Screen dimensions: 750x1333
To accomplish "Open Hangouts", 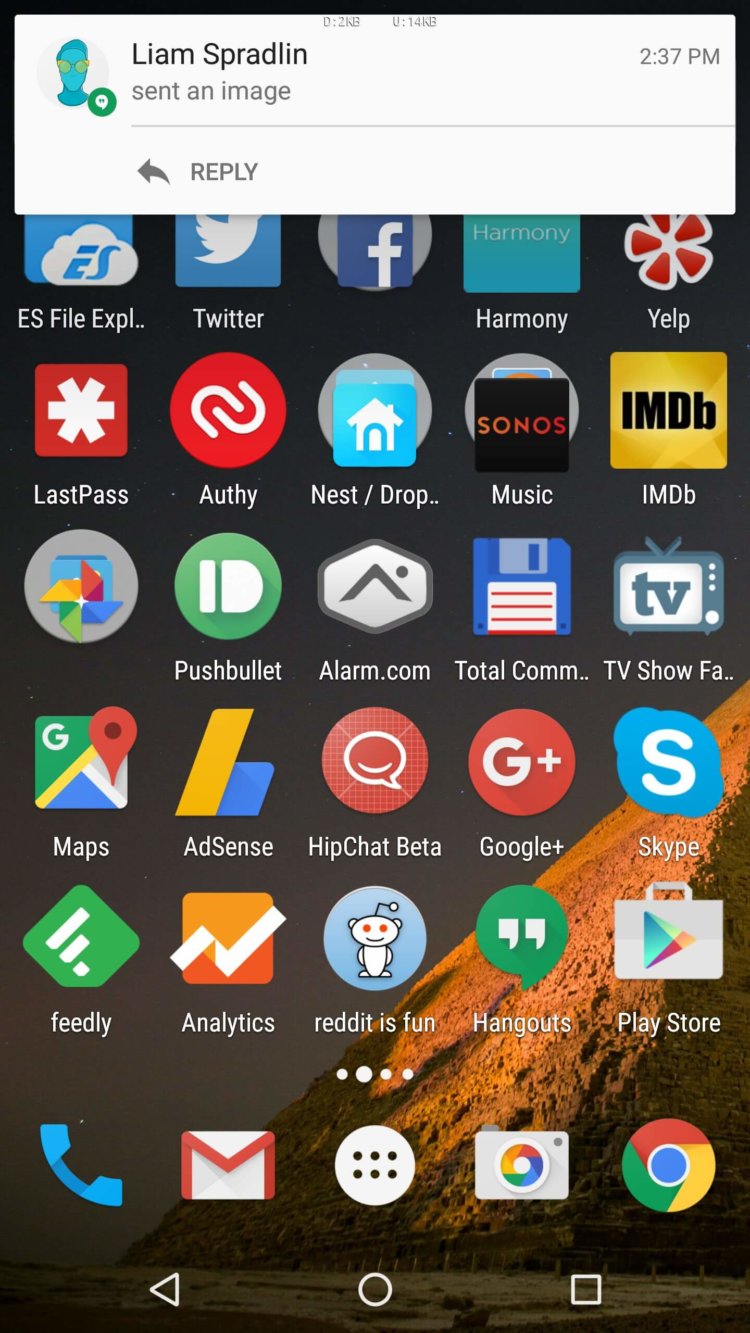I will pos(521,938).
